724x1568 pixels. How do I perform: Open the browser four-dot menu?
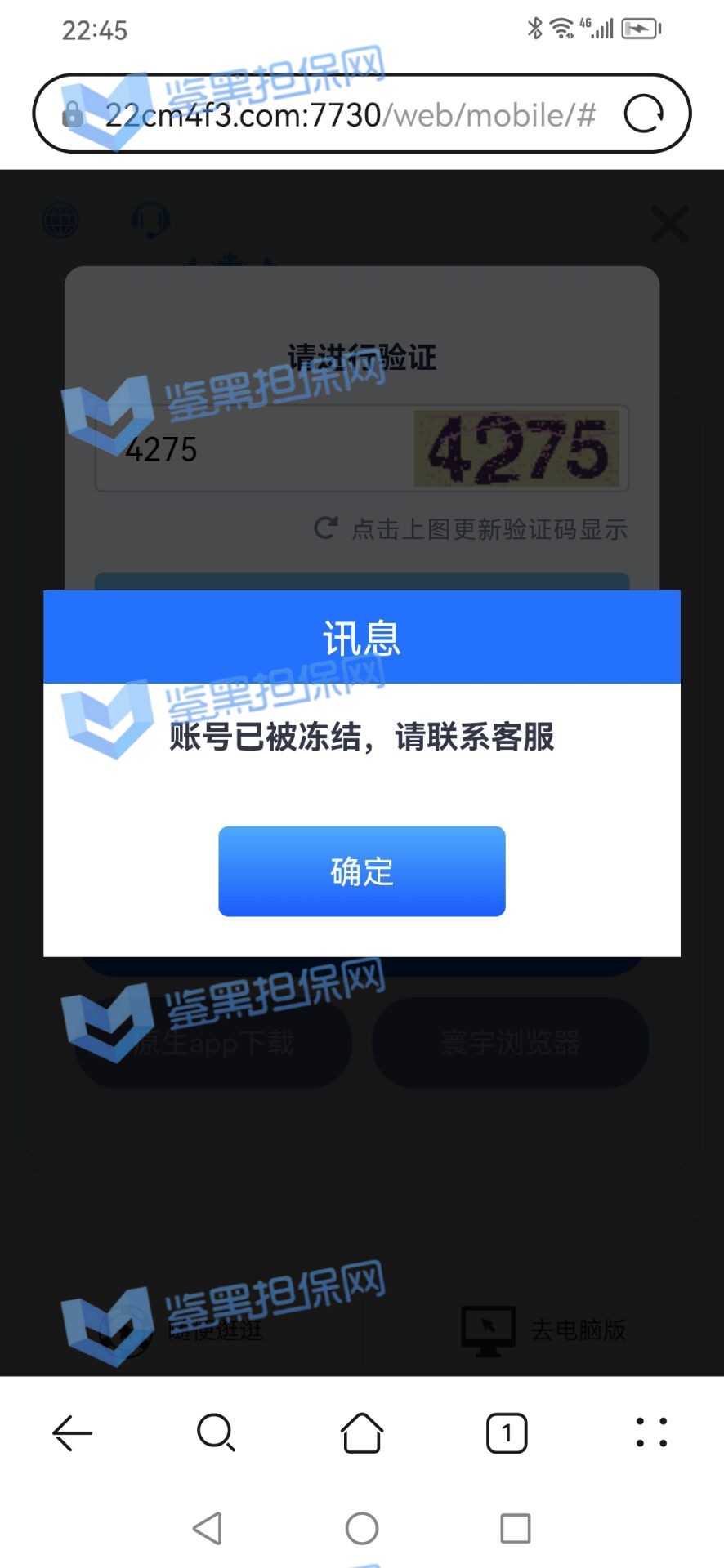tap(651, 1432)
